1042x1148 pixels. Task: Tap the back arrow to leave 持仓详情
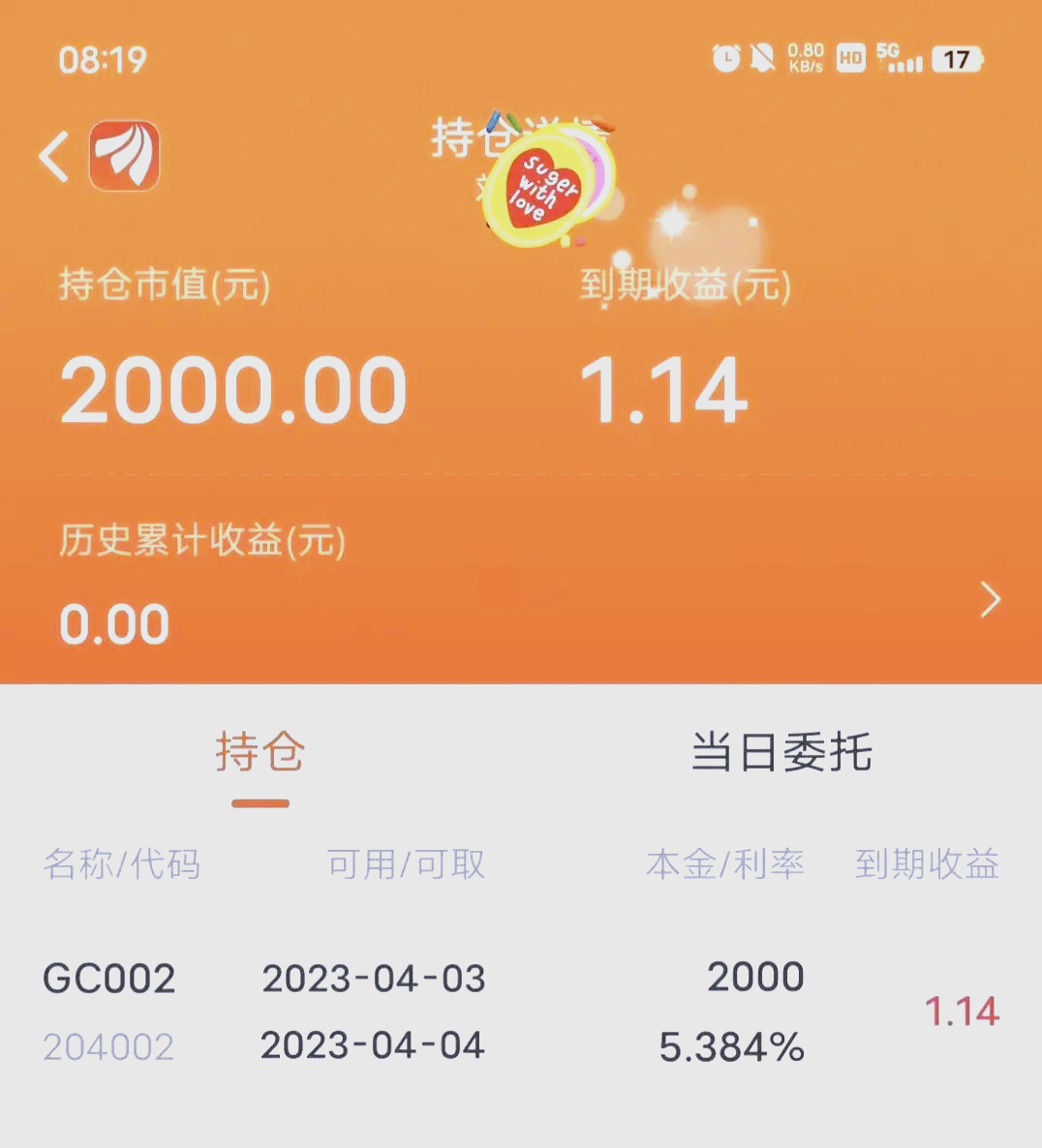[x=53, y=156]
